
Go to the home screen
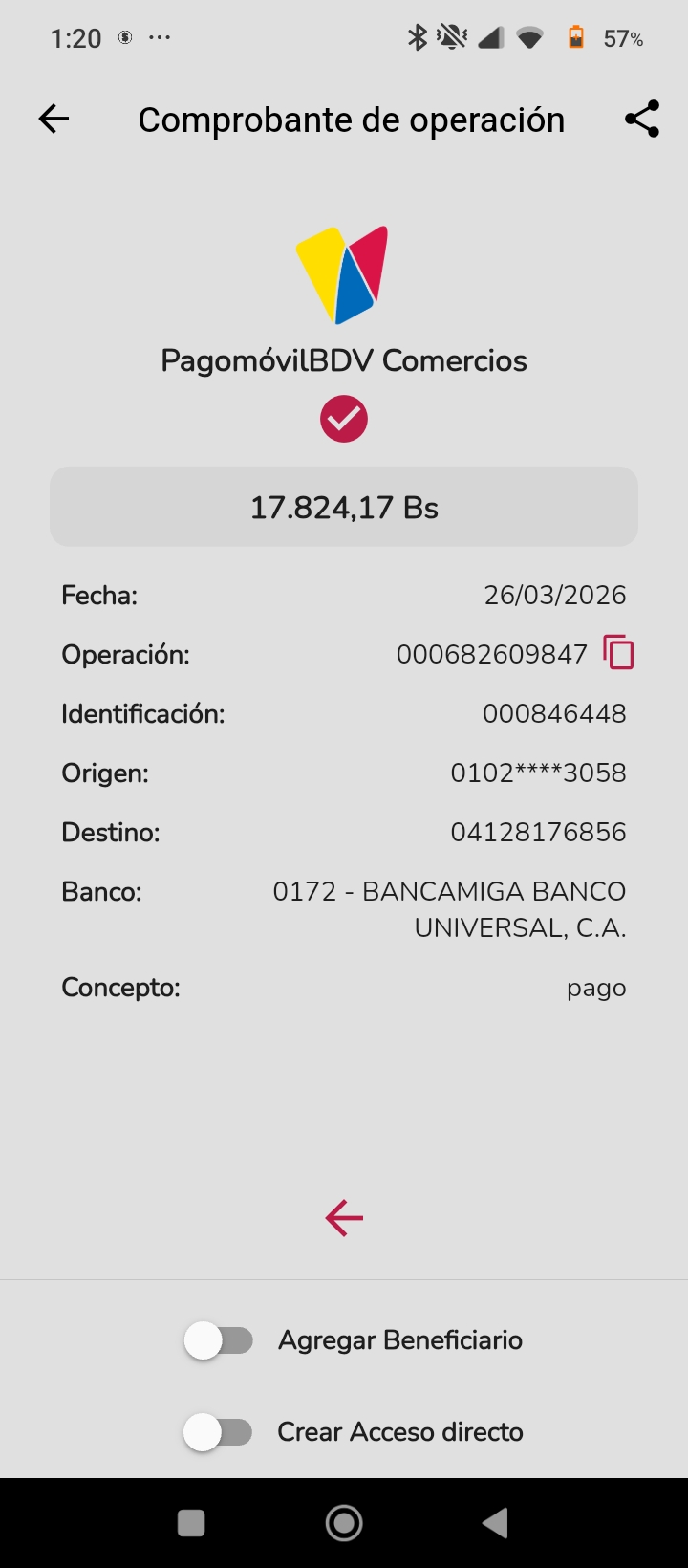coord(344,1523)
